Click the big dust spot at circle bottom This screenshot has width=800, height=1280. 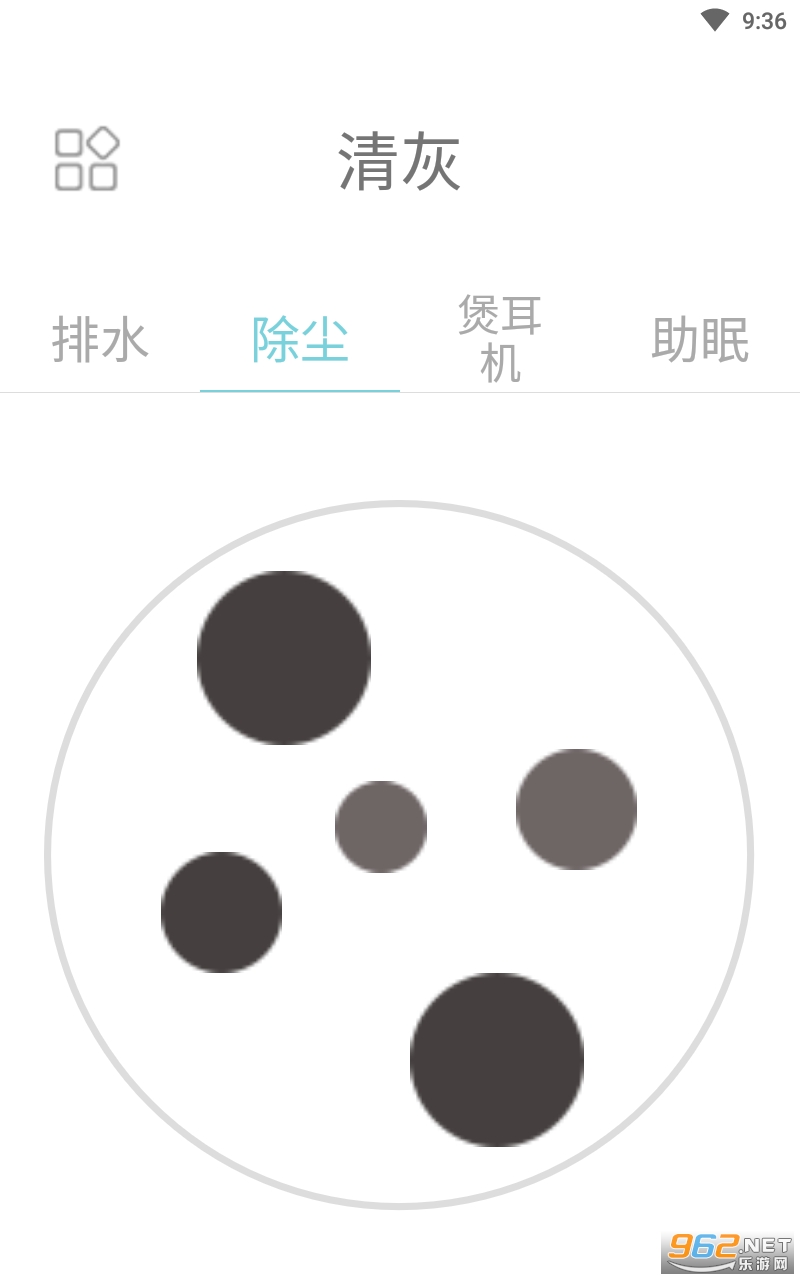tap(496, 1060)
